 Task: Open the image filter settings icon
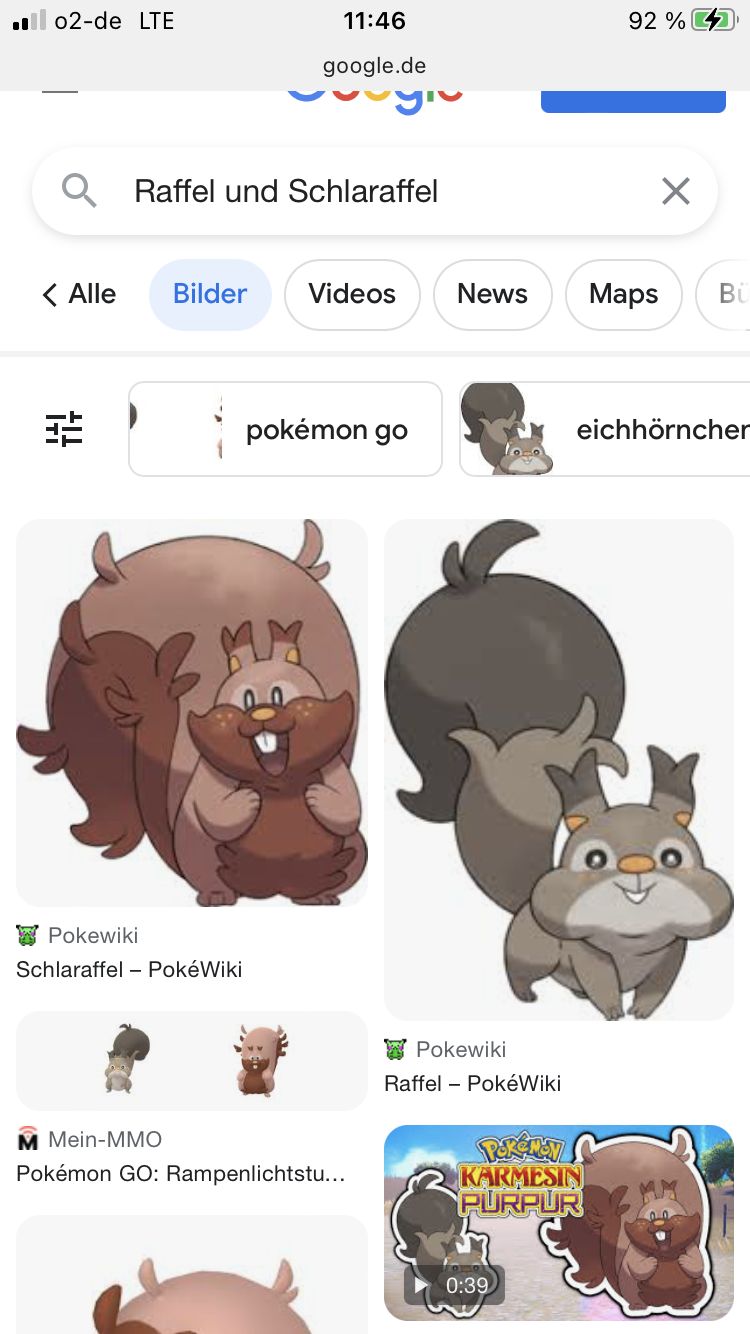point(65,429)
